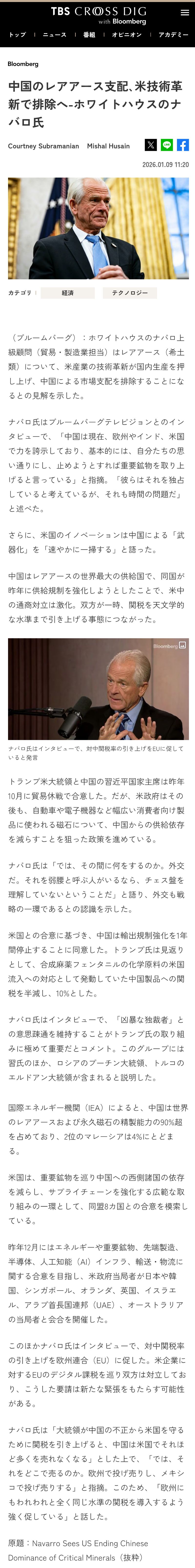This screenshot has height=1568, width=195.
Task: Open the アカデミー tab
Action: pos(173,35)
